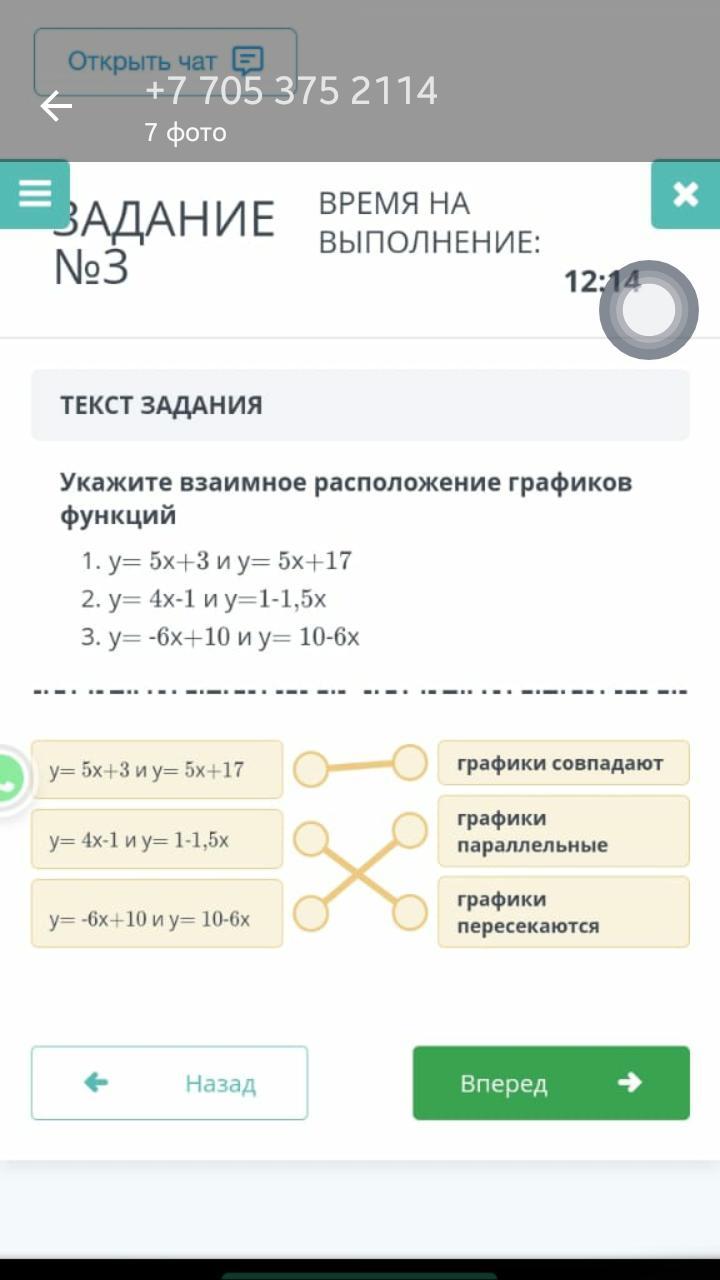Close the task with the X button
This screenshot has width=720, height=1280.
point(685,194)
